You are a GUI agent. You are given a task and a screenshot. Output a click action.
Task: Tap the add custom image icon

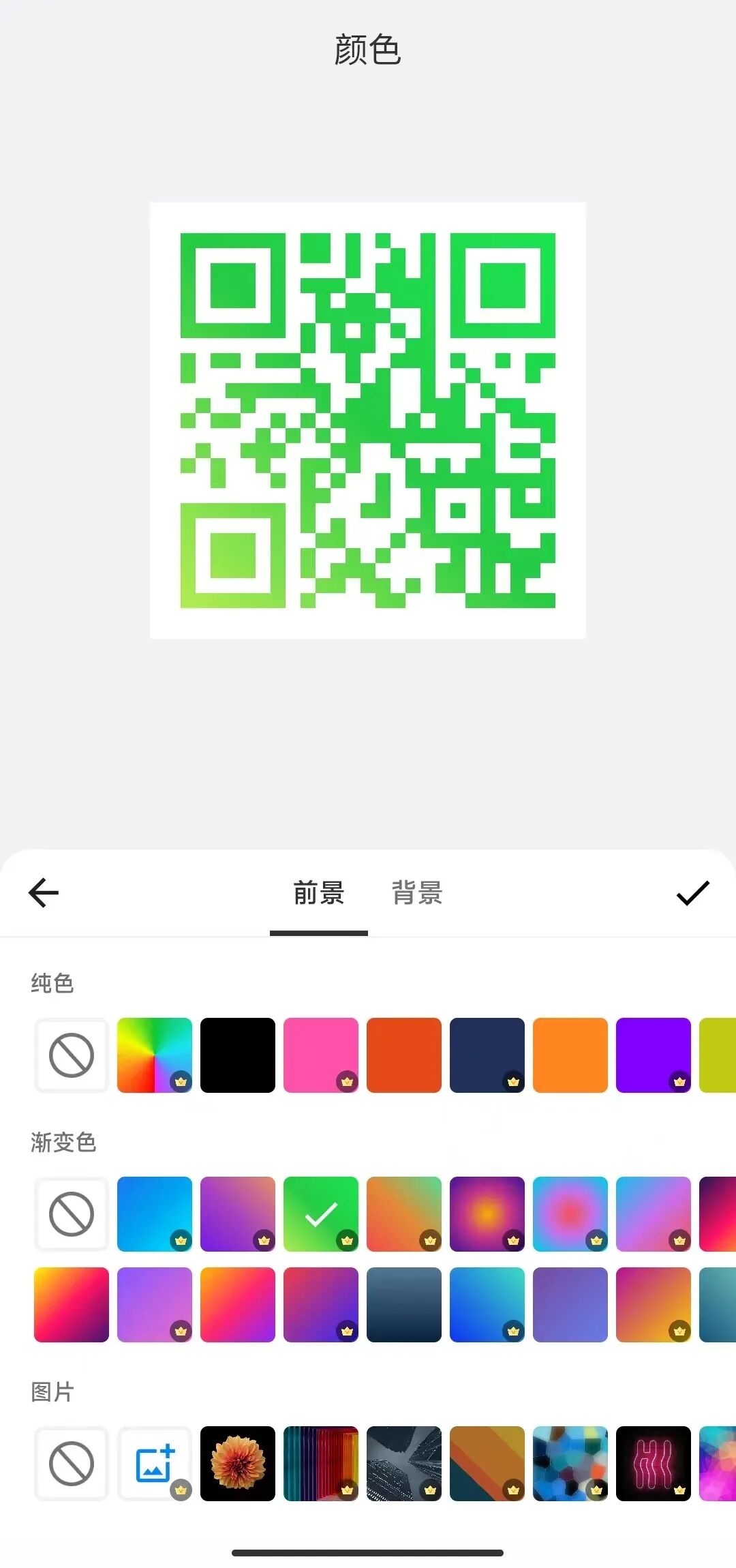tap(154, 1463)
